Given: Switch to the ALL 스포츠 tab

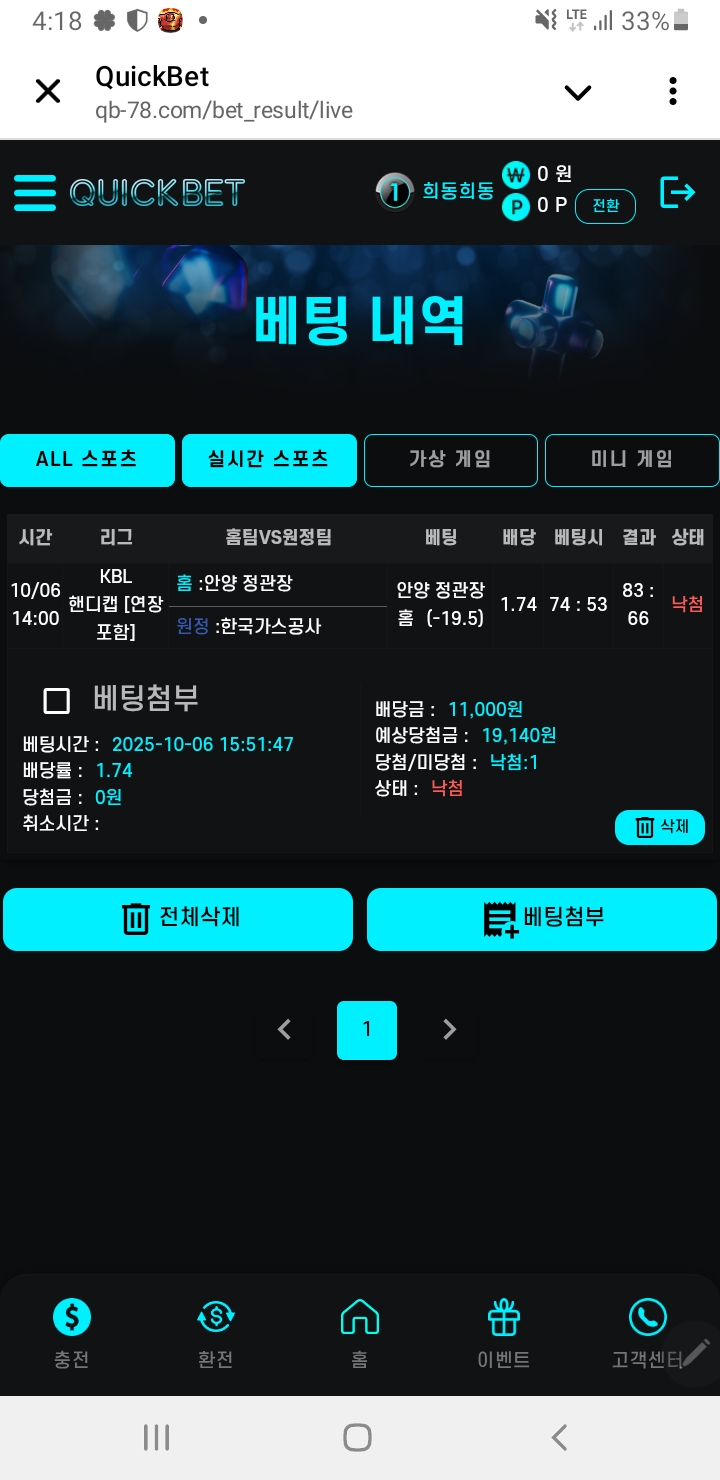Looking at the screenshot, I should [87, 460].
